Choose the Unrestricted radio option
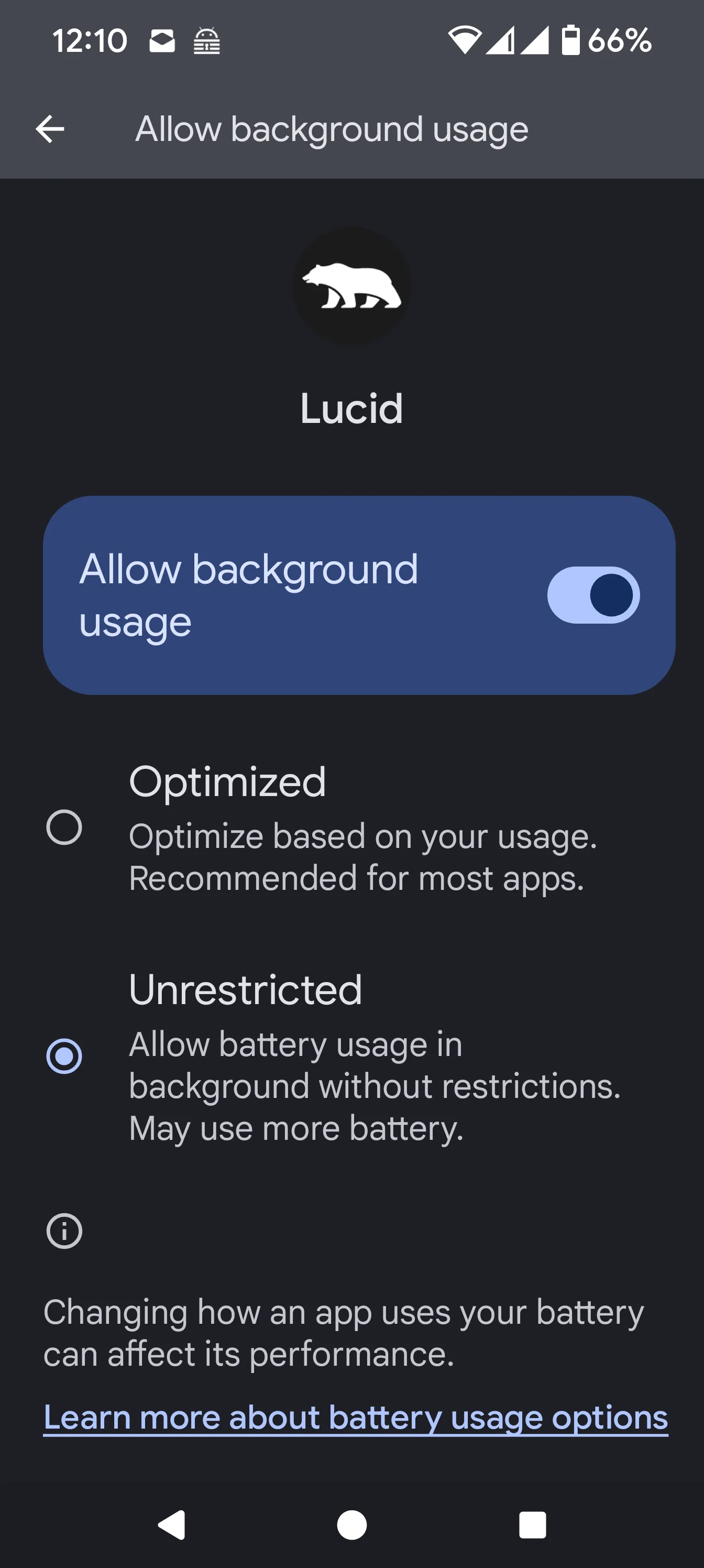Screen dimensions: 704x1568 [64, 1056]
